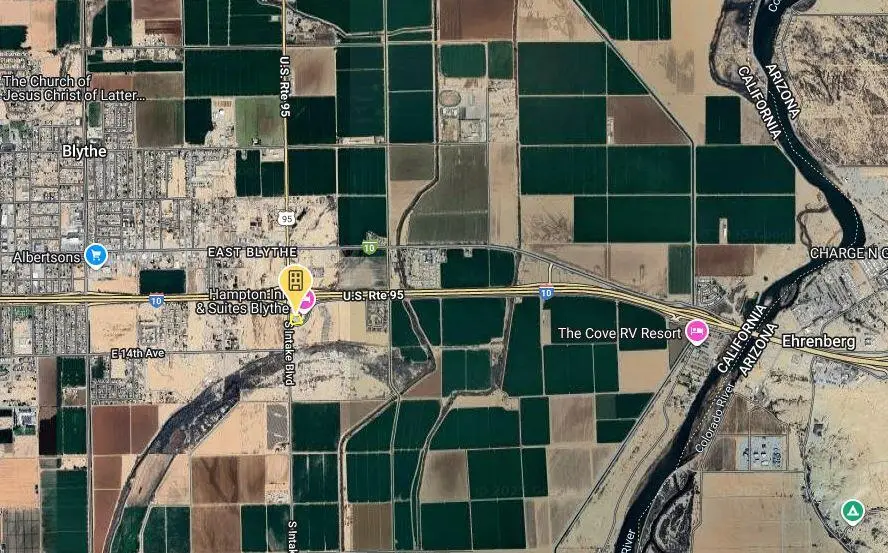Open The Church of Jesus Christ place label

tap(75, 88)
